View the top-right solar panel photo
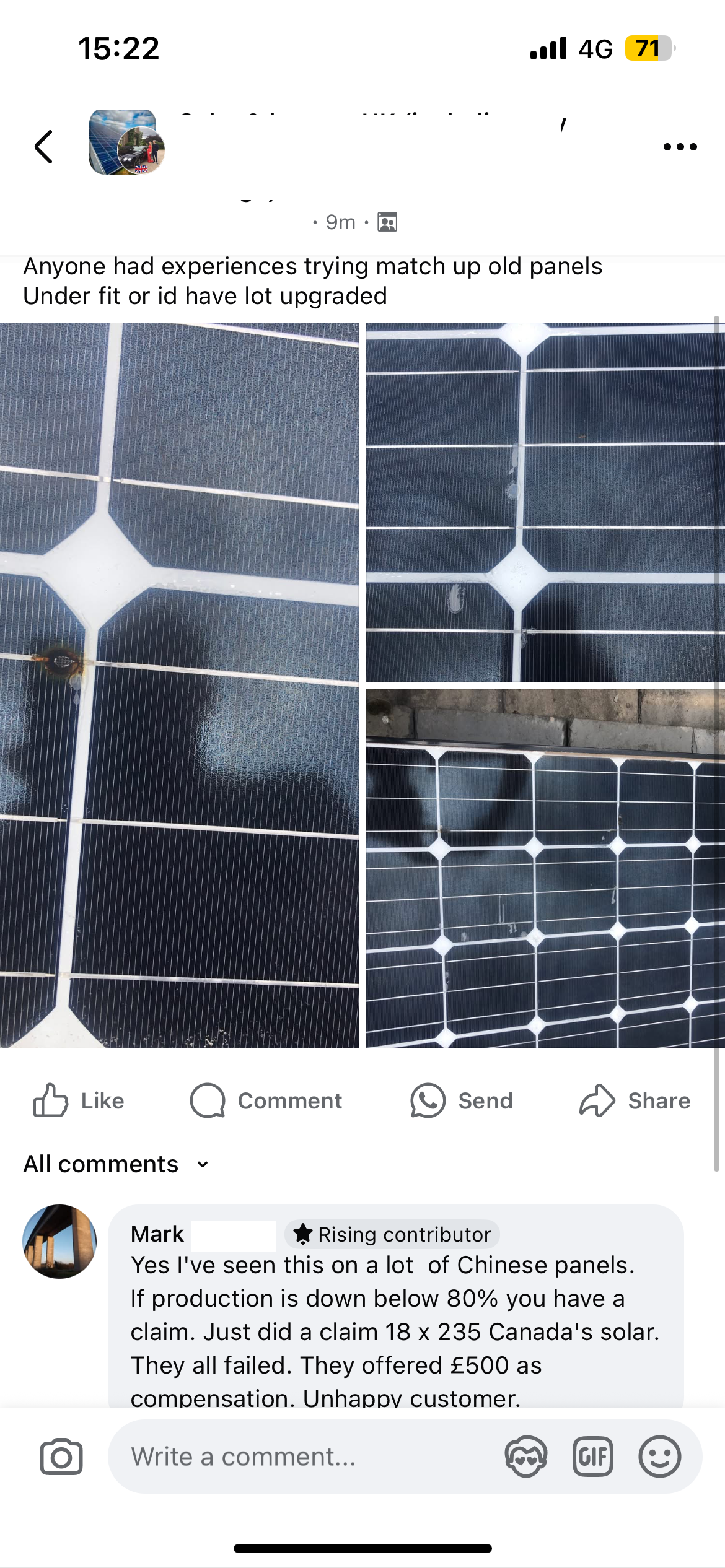 [544, 502]
